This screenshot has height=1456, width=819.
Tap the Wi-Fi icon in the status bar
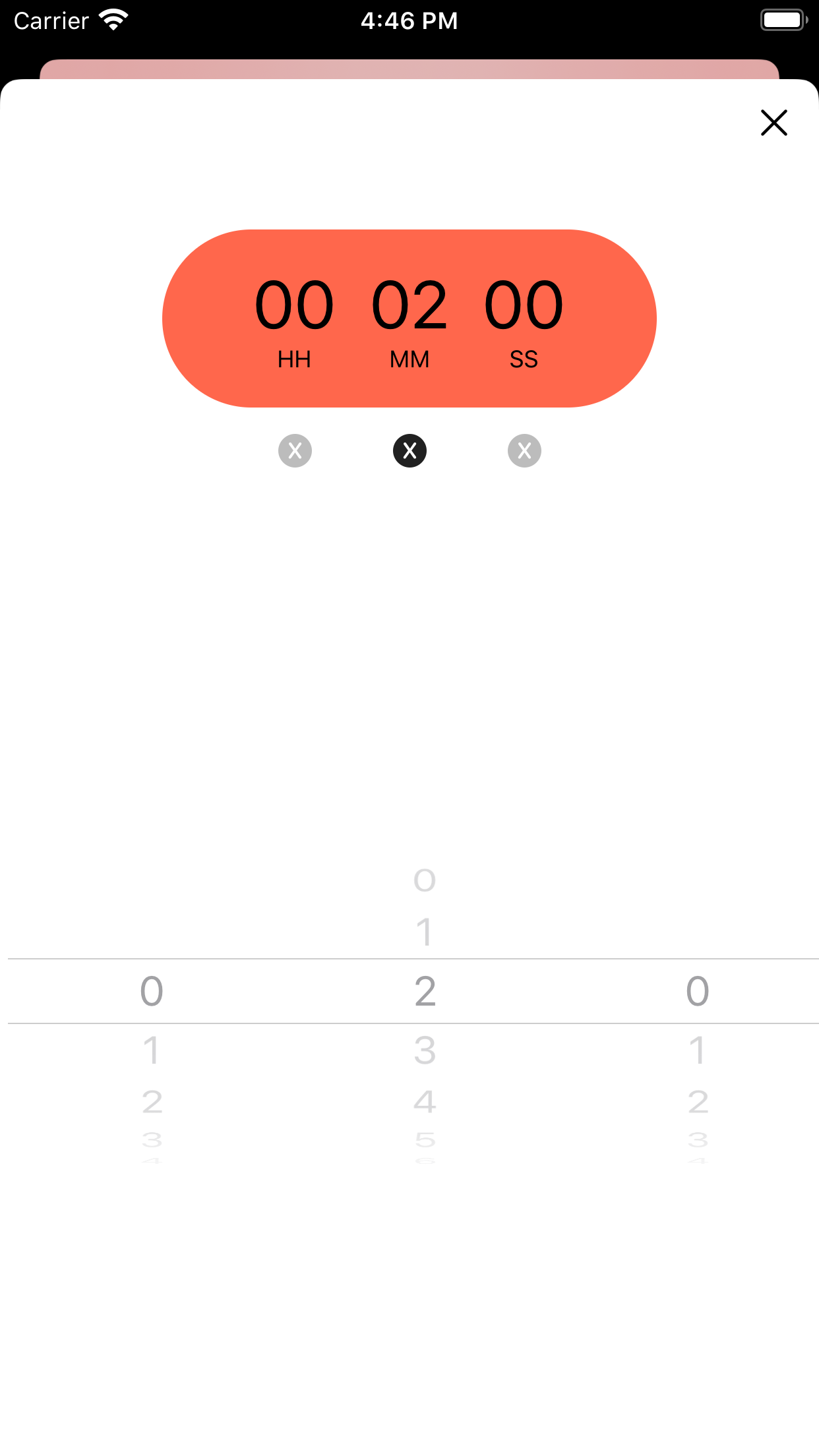113,19
